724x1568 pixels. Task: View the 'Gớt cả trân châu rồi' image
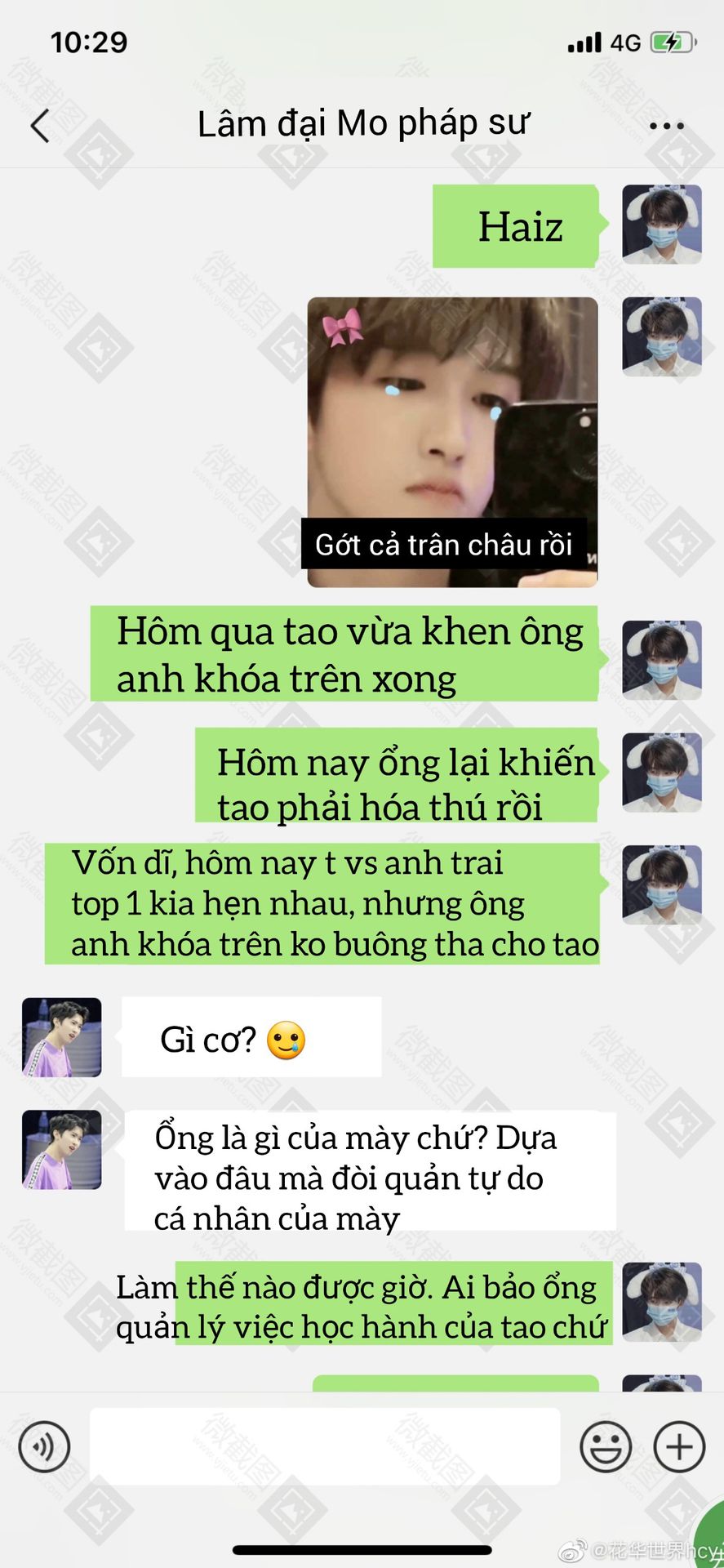click(x=452, y=442)
